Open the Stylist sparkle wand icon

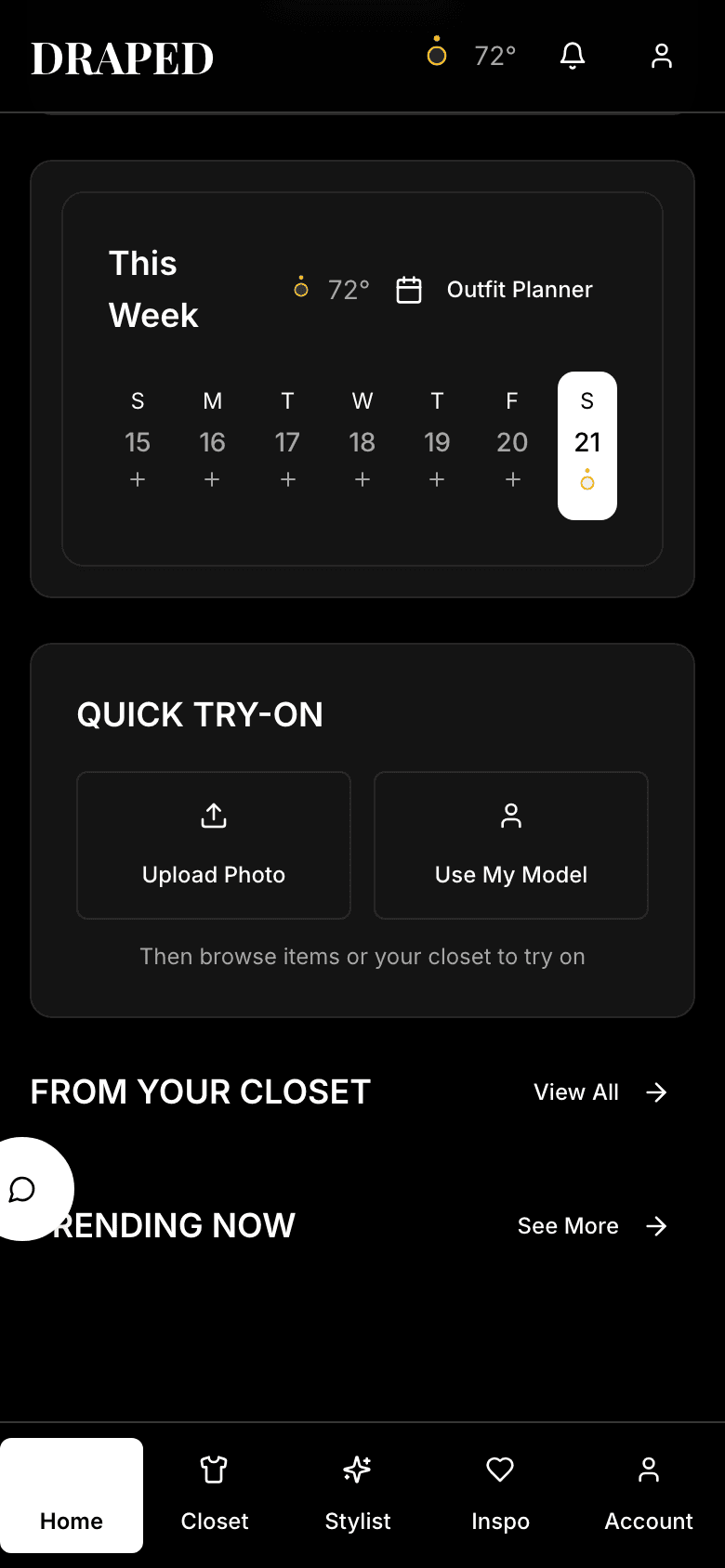click(357, 1470)
